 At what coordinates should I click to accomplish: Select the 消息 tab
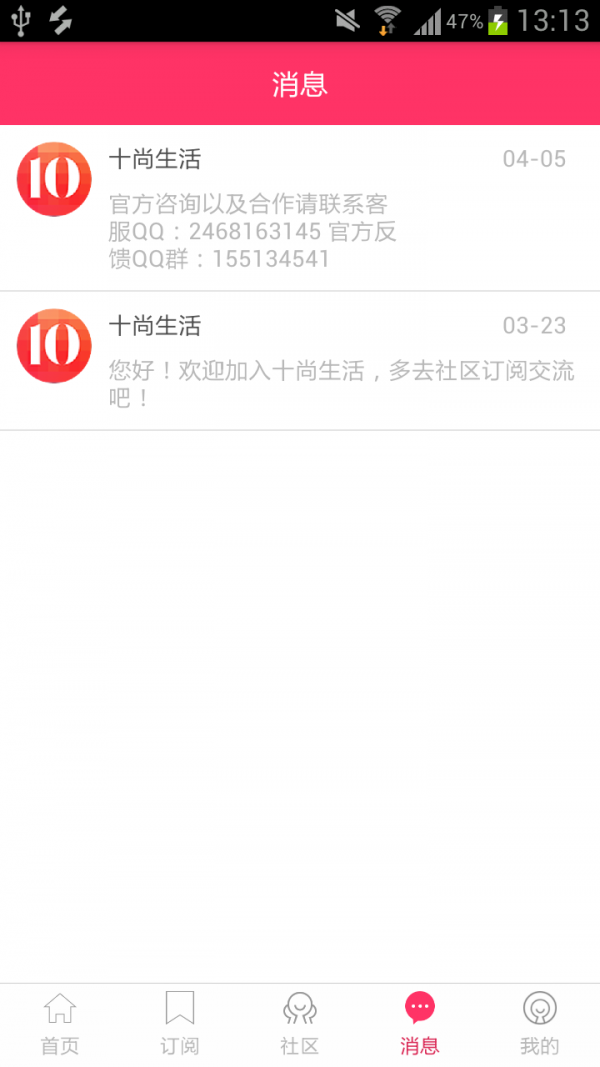click(x=420, y=1024)
